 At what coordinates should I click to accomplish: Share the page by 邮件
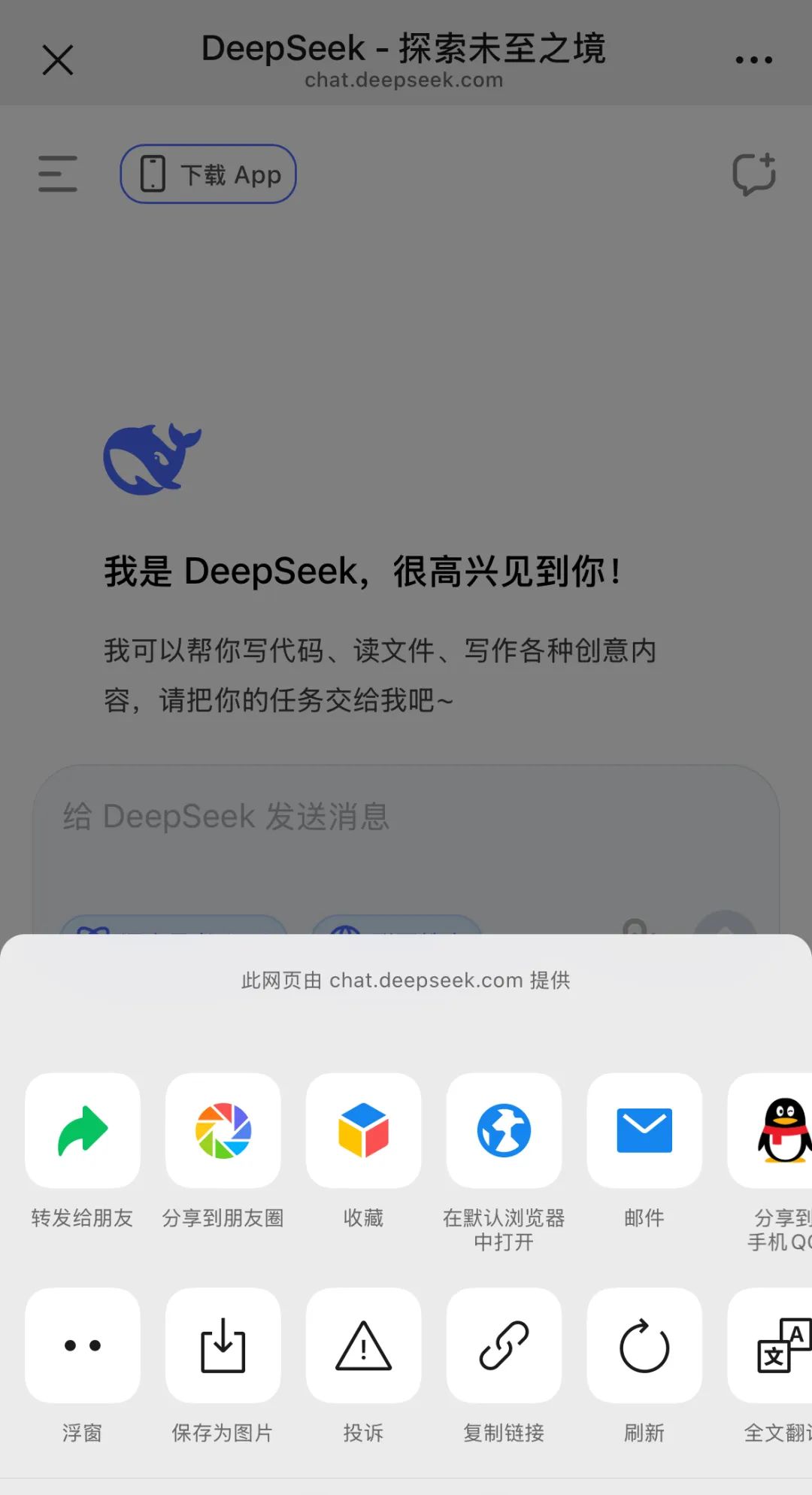click(x=644, y=1130)
